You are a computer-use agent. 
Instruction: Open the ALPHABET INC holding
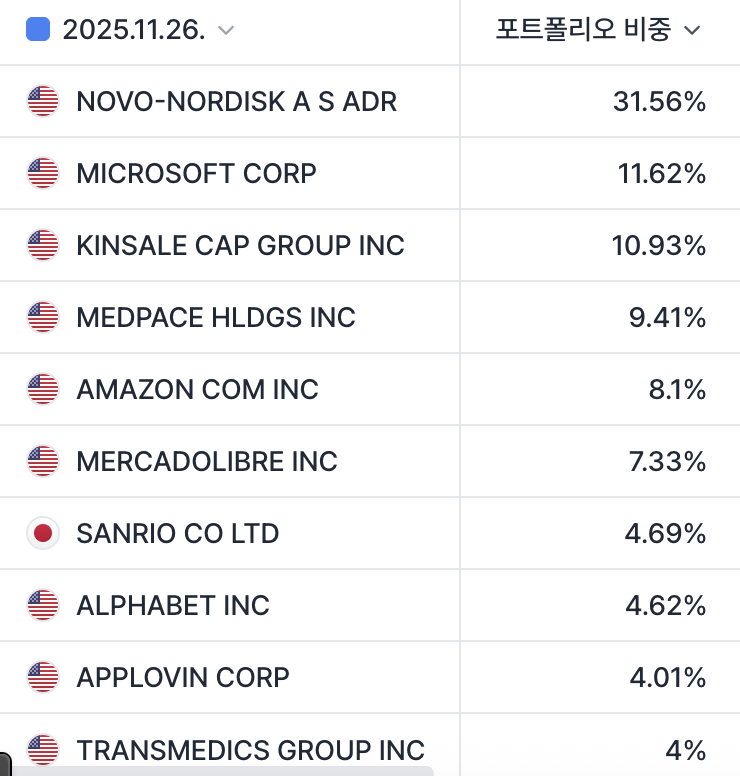pyautogui.click(x=172, y=605)
